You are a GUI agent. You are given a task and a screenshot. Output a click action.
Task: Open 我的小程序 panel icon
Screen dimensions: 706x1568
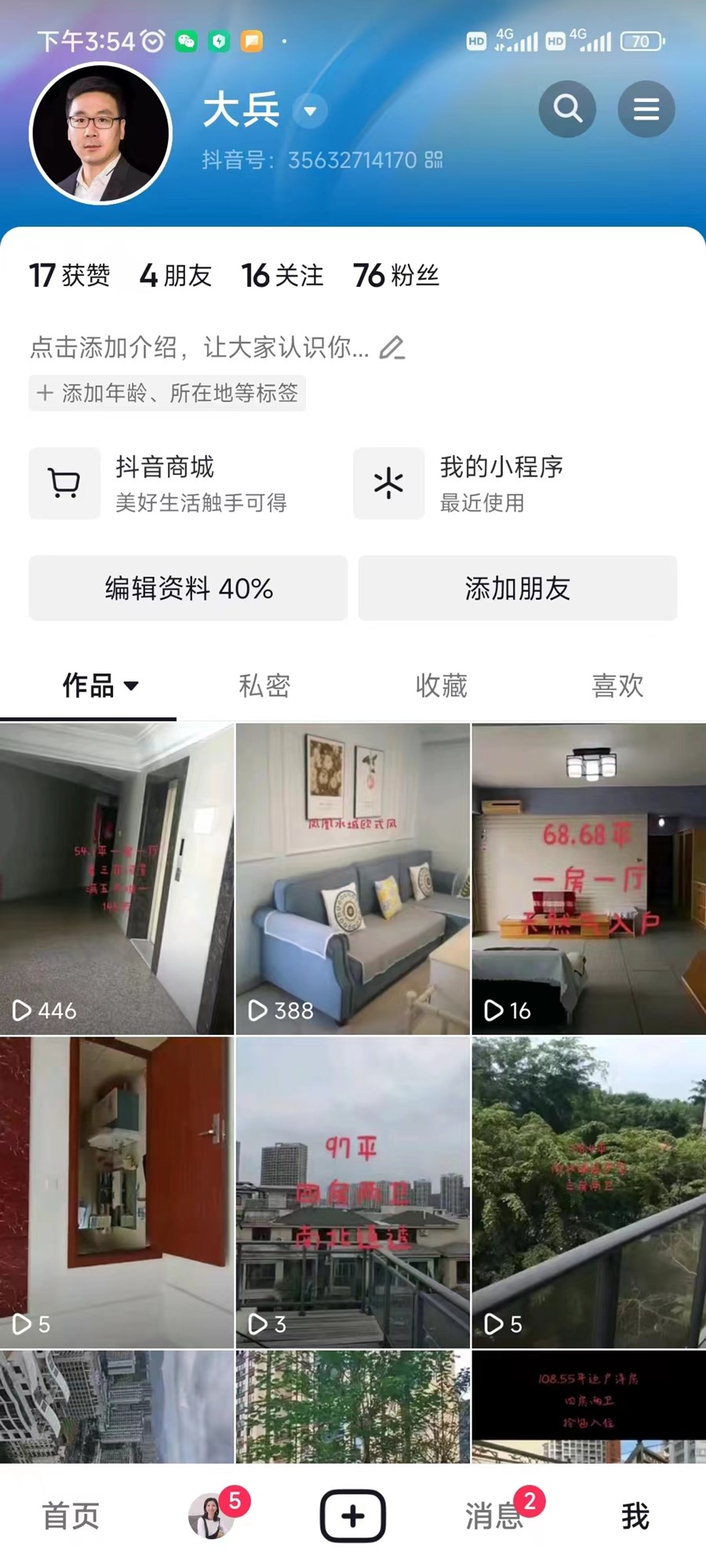388,484
